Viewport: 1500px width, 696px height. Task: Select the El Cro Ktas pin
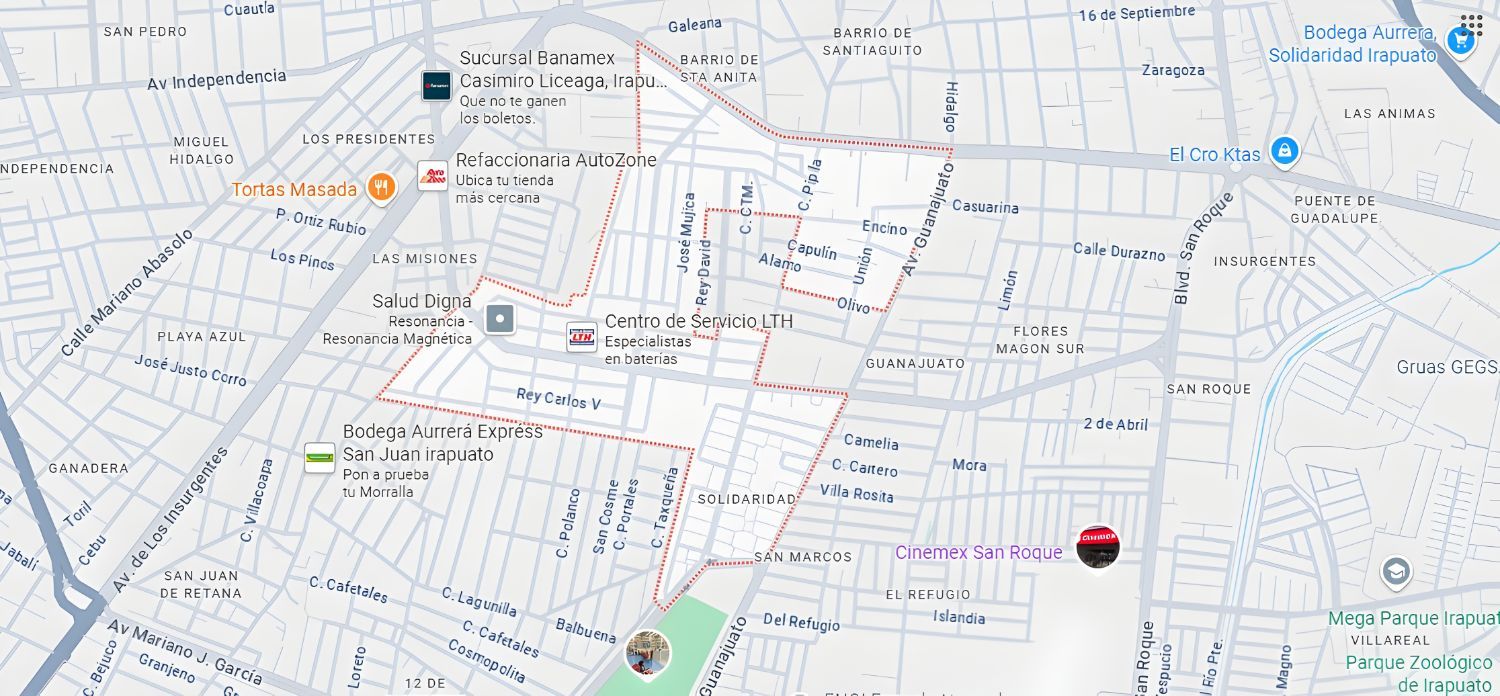click(x=1285, y=152)
